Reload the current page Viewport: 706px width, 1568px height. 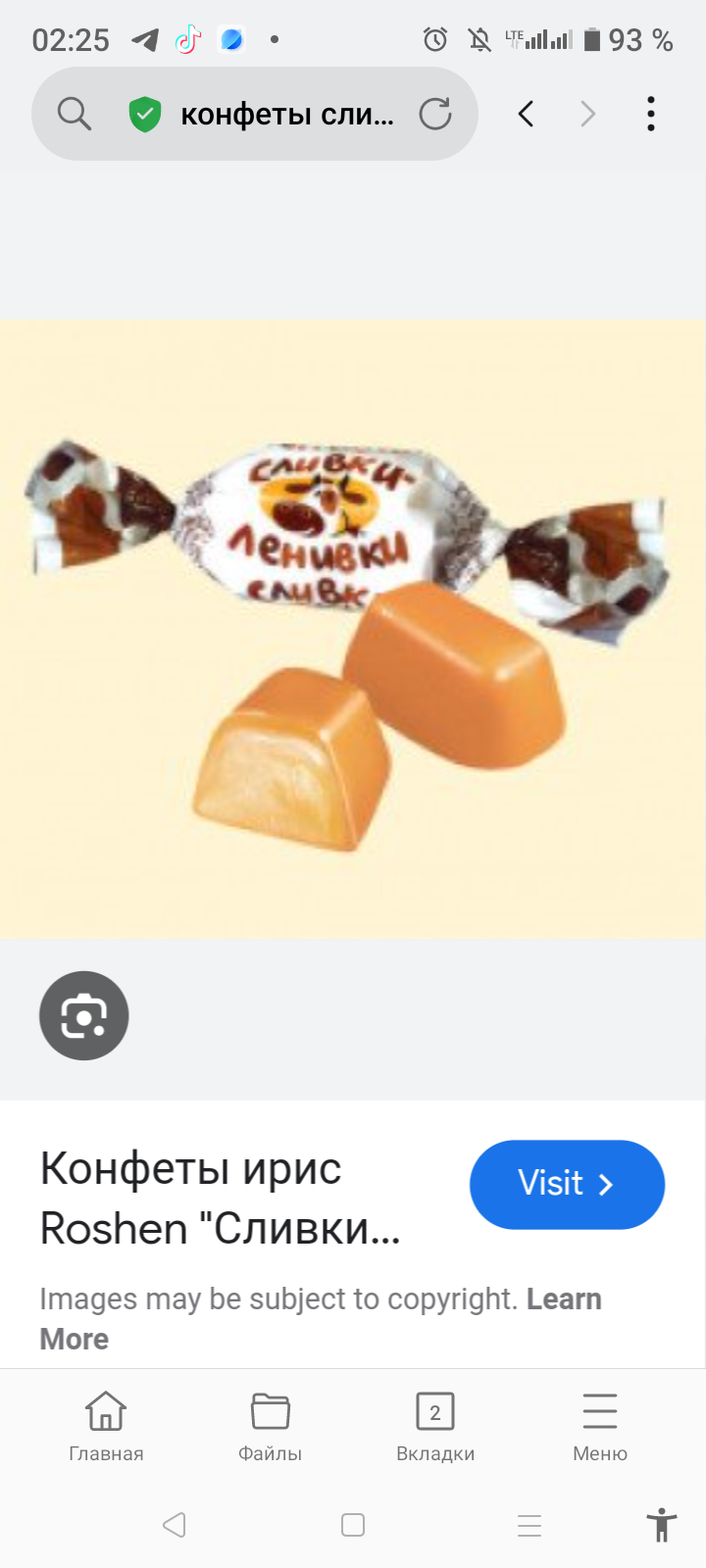[x=435, y=115]
